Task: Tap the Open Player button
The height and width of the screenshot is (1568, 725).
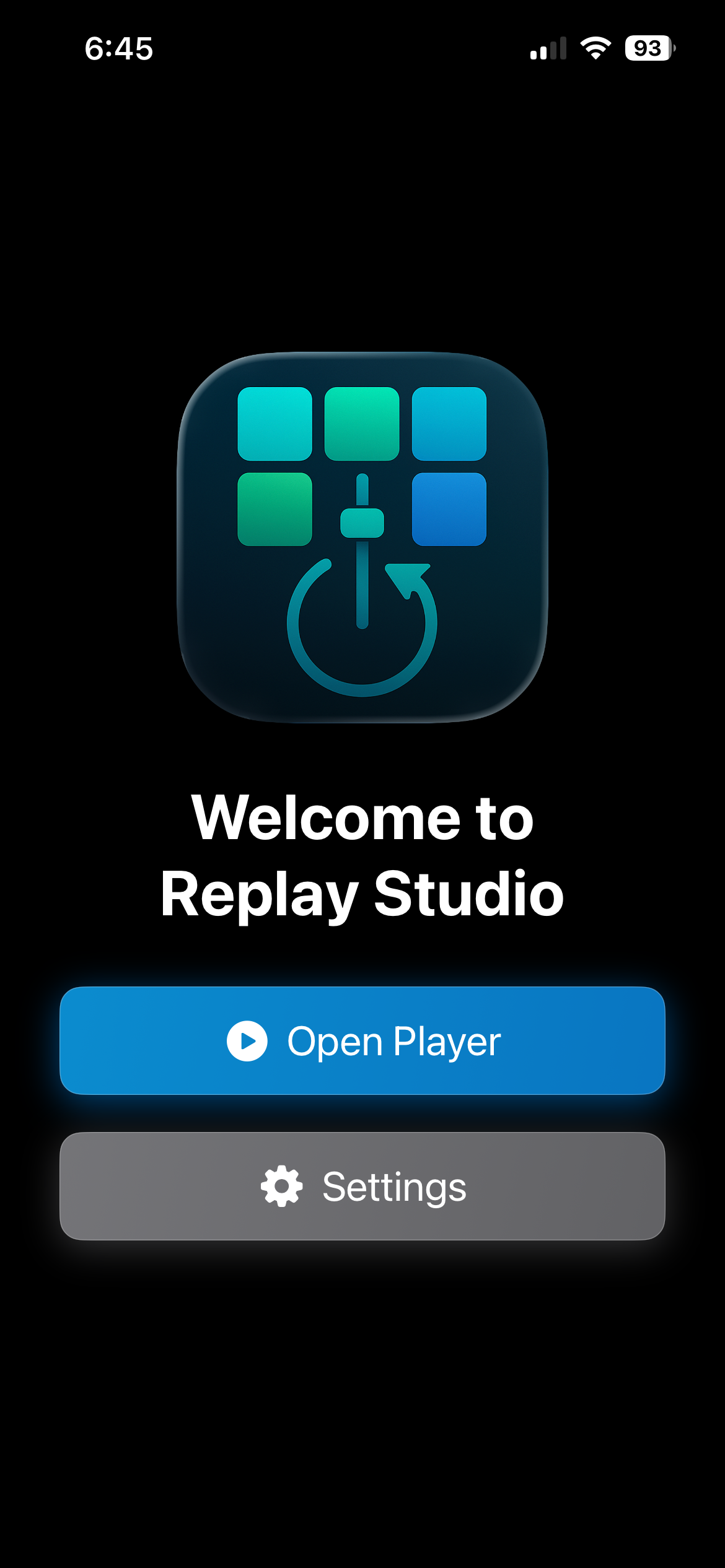Action: click(362, 1040)
